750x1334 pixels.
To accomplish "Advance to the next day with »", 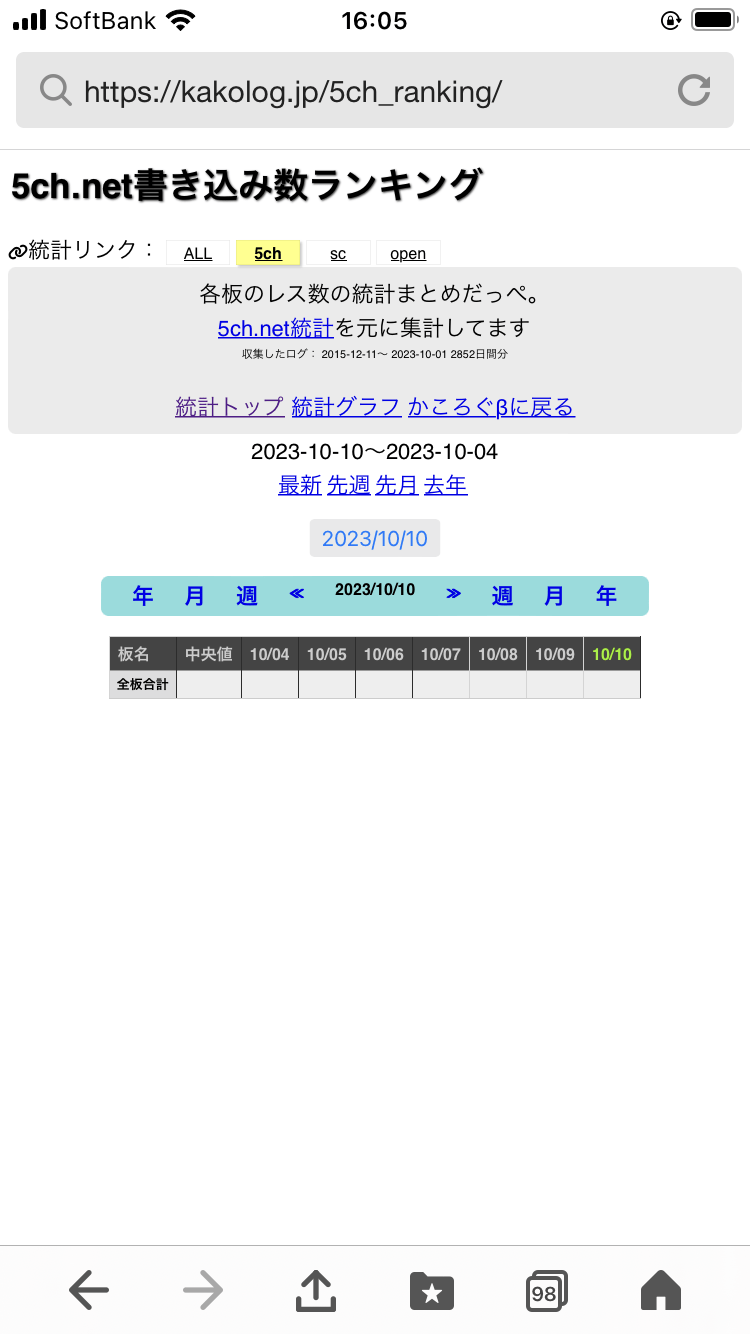I will click(x=454, y=594).
